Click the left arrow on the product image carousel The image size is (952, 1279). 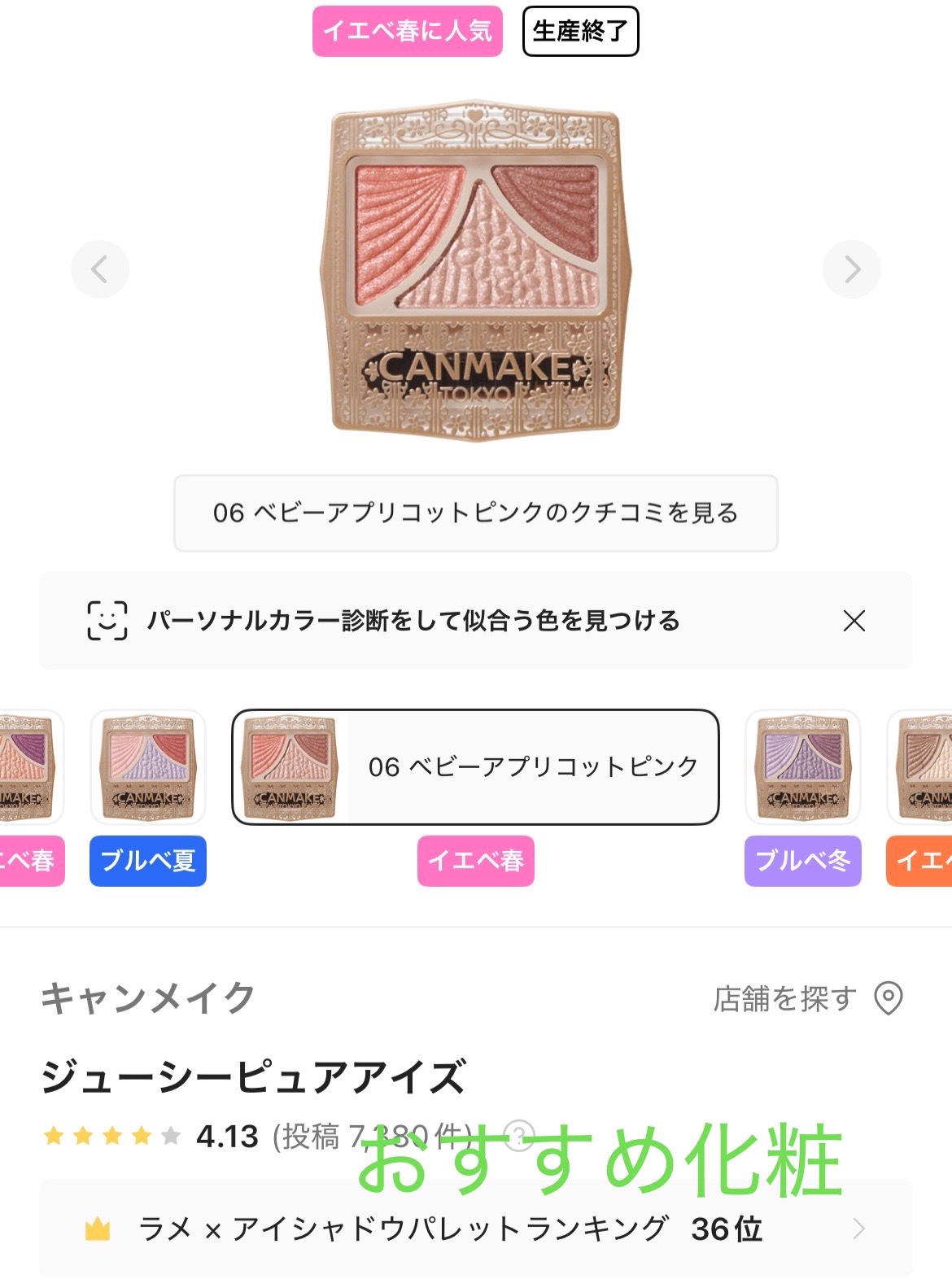[x=99, y=268]
